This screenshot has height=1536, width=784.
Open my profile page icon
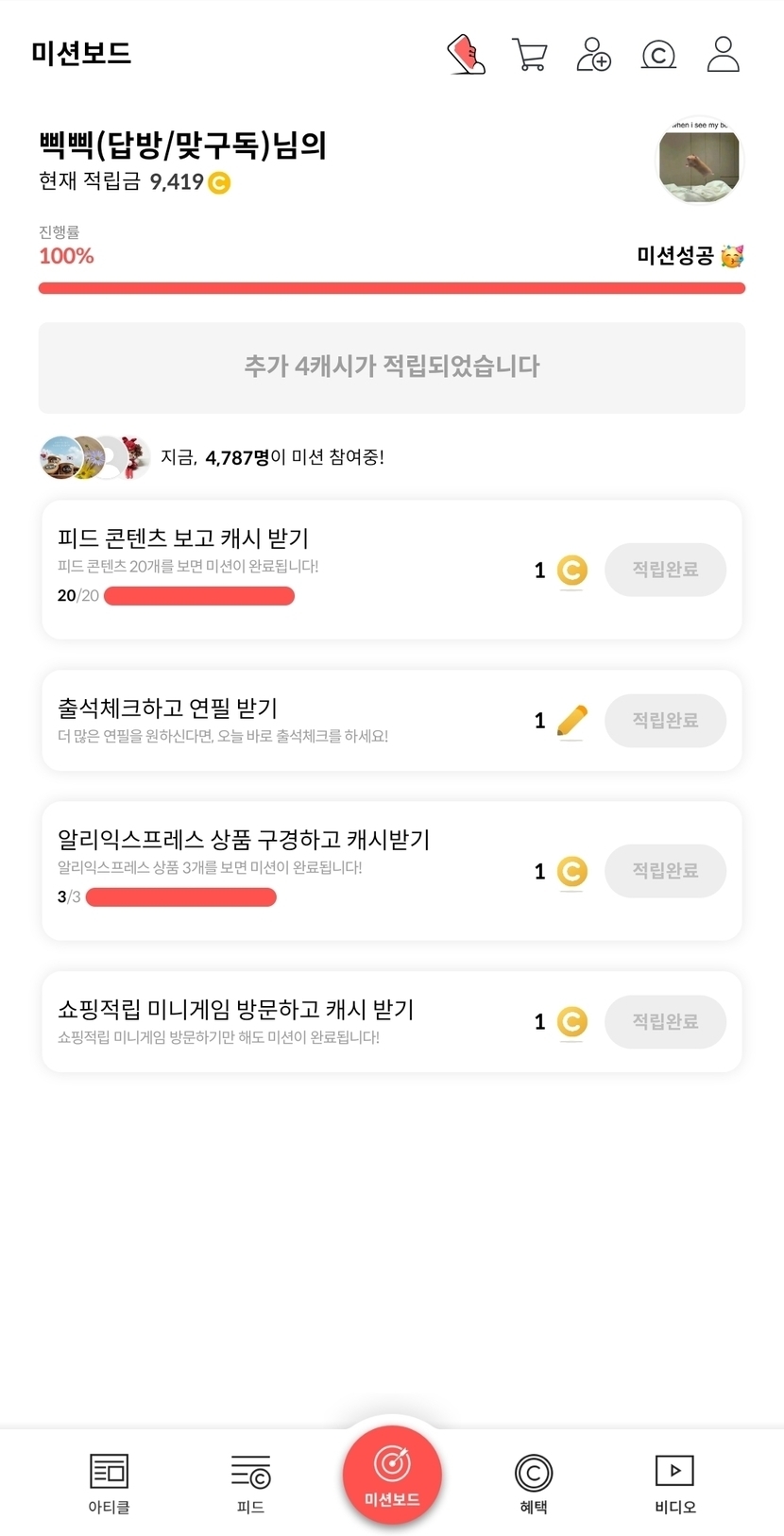723,54
